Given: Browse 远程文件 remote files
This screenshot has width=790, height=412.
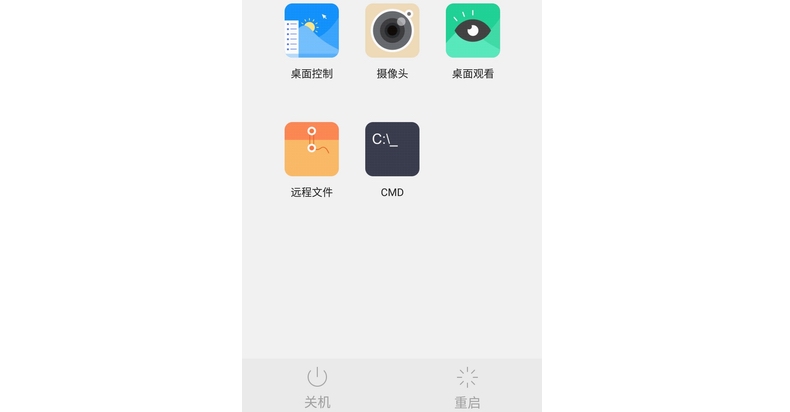Looking at the screenshot, I should click(x=312, y=150).
